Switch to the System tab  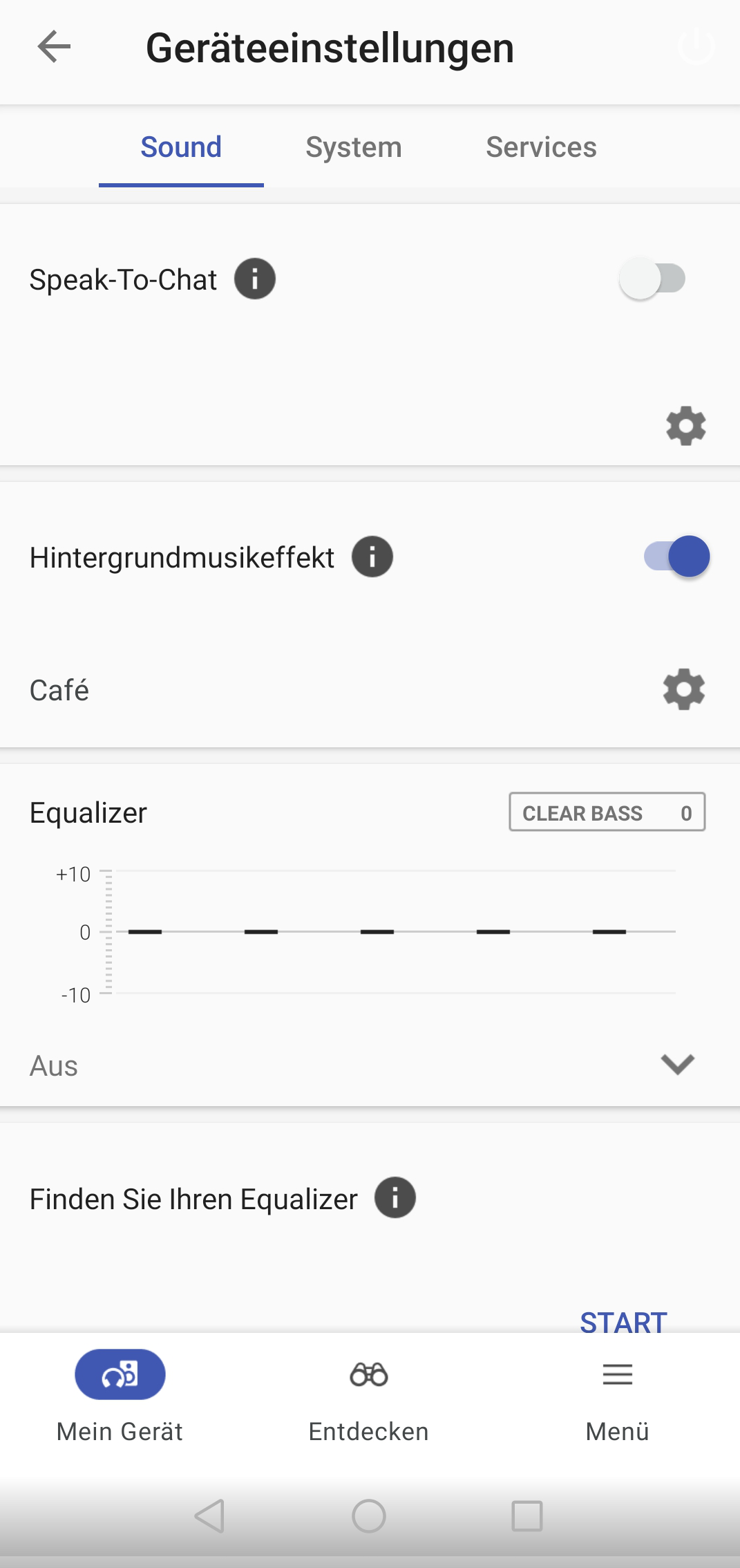tap(354, 147)
